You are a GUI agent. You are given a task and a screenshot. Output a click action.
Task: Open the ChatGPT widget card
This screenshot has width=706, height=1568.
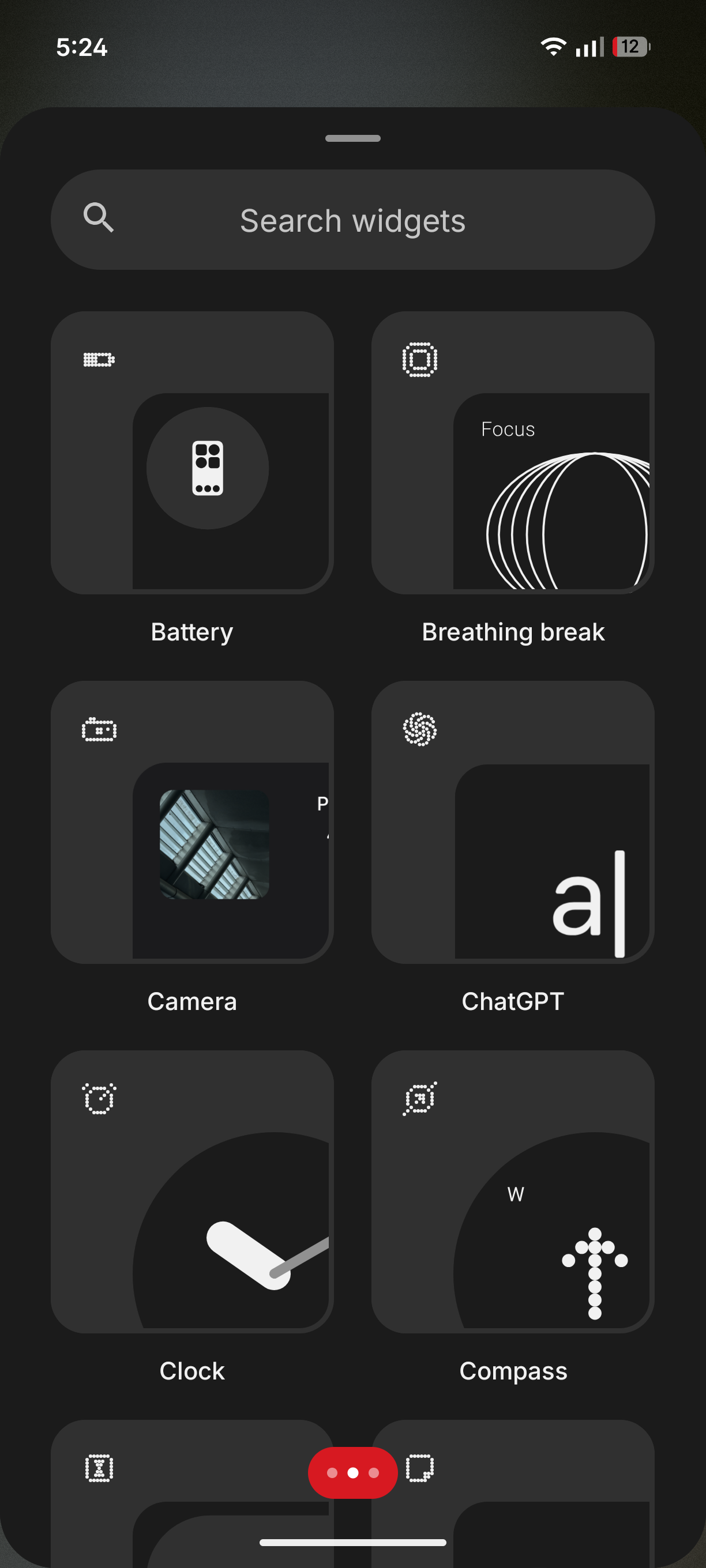click(512, 821)
